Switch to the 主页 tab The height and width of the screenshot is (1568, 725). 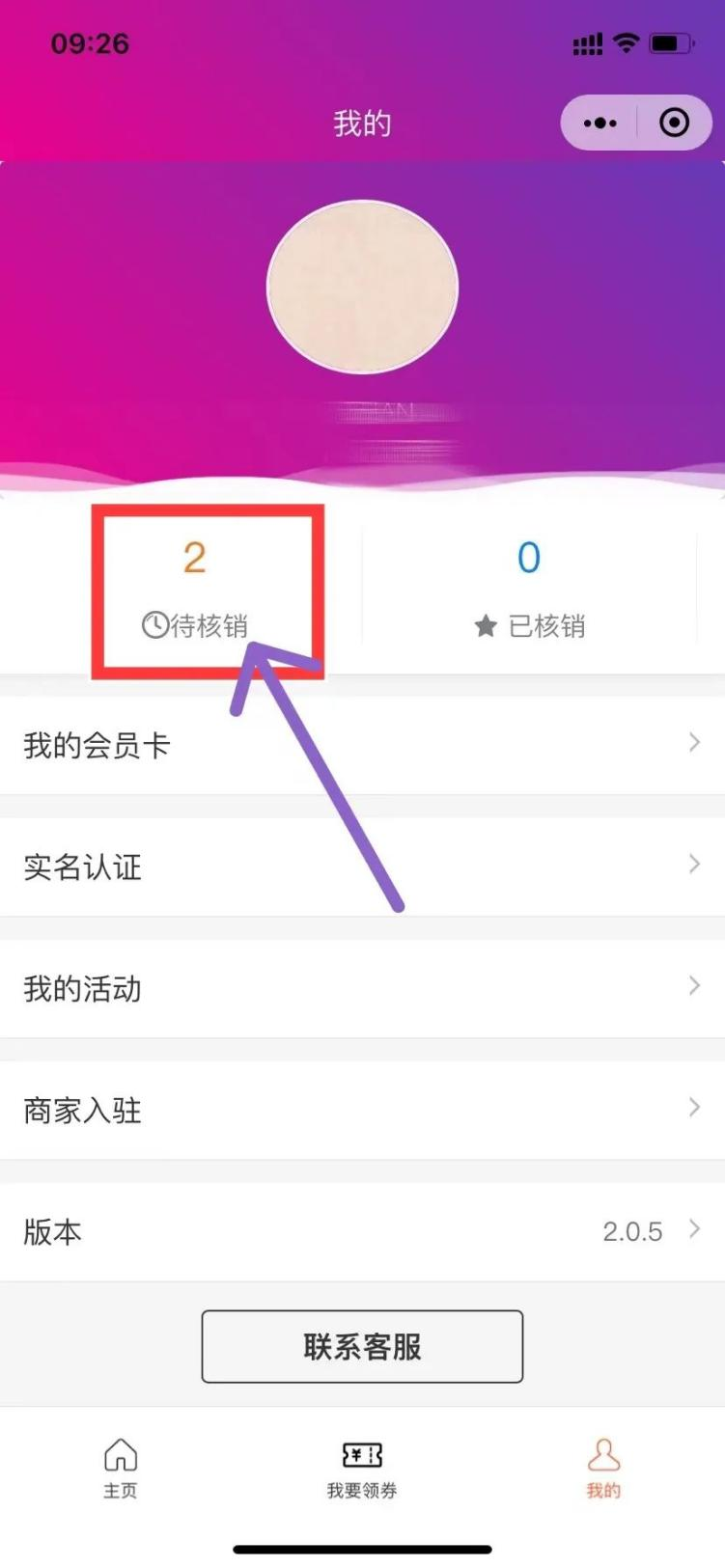pos(121,1468)
